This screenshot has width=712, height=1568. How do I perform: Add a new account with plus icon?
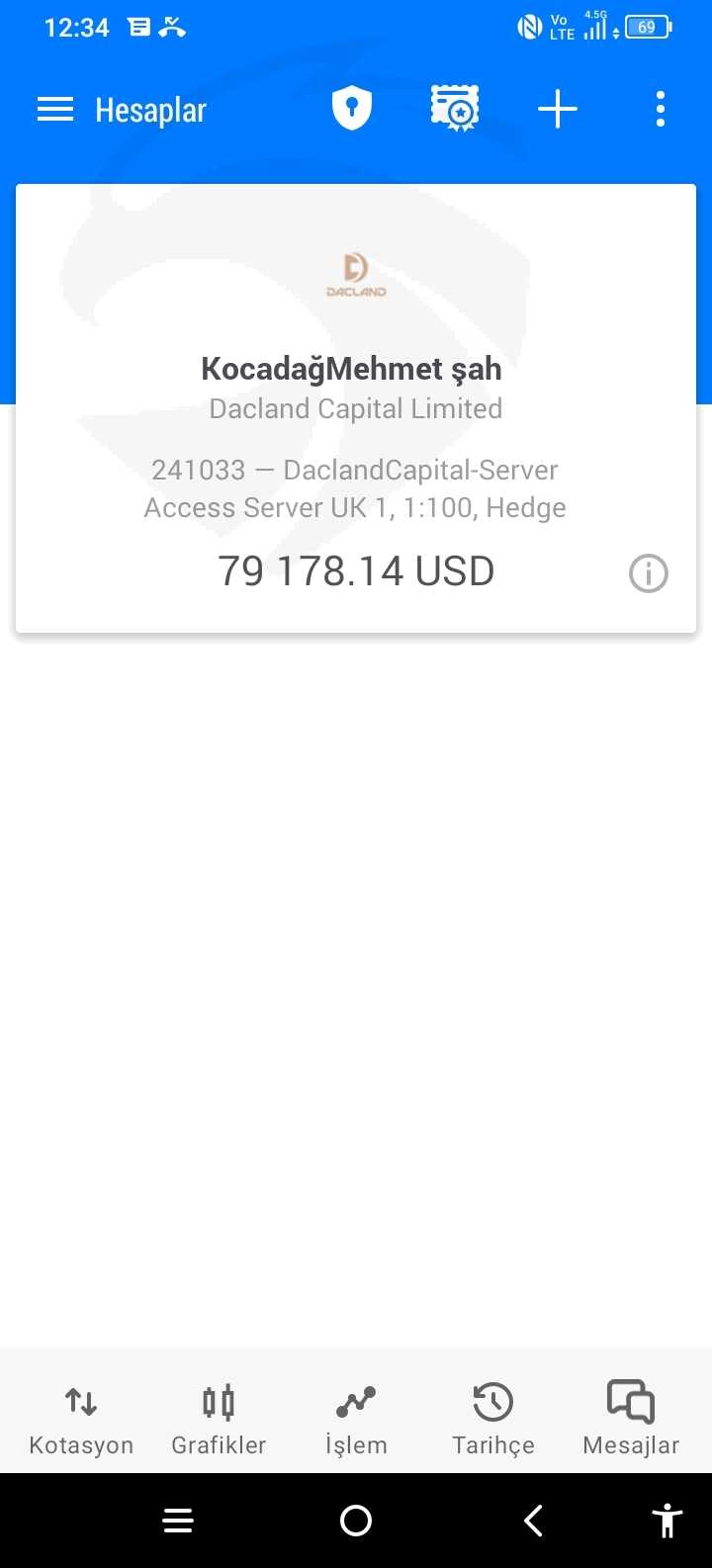(x=558, y=109)
